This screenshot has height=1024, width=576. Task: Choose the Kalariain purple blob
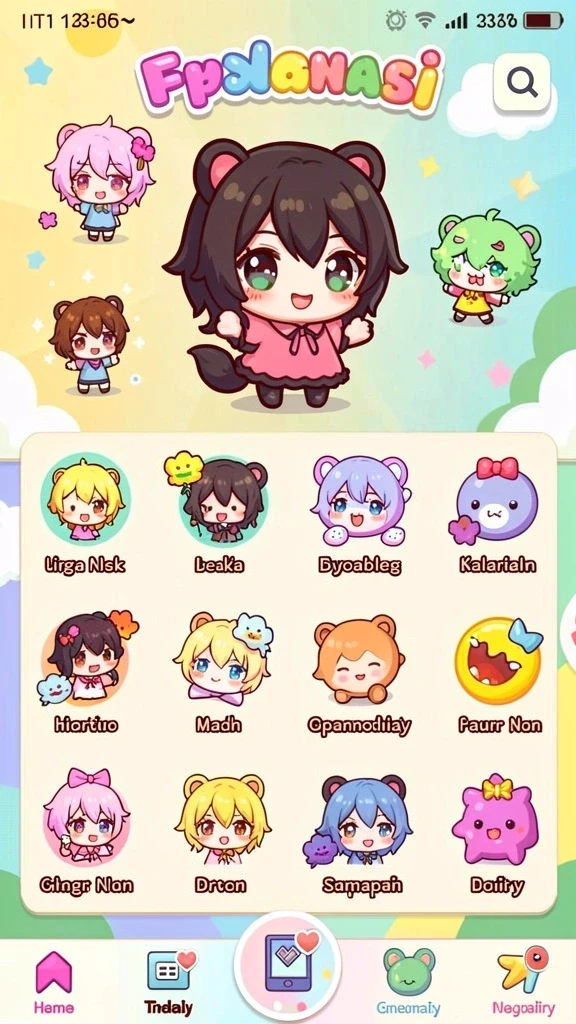coord(497,515)
